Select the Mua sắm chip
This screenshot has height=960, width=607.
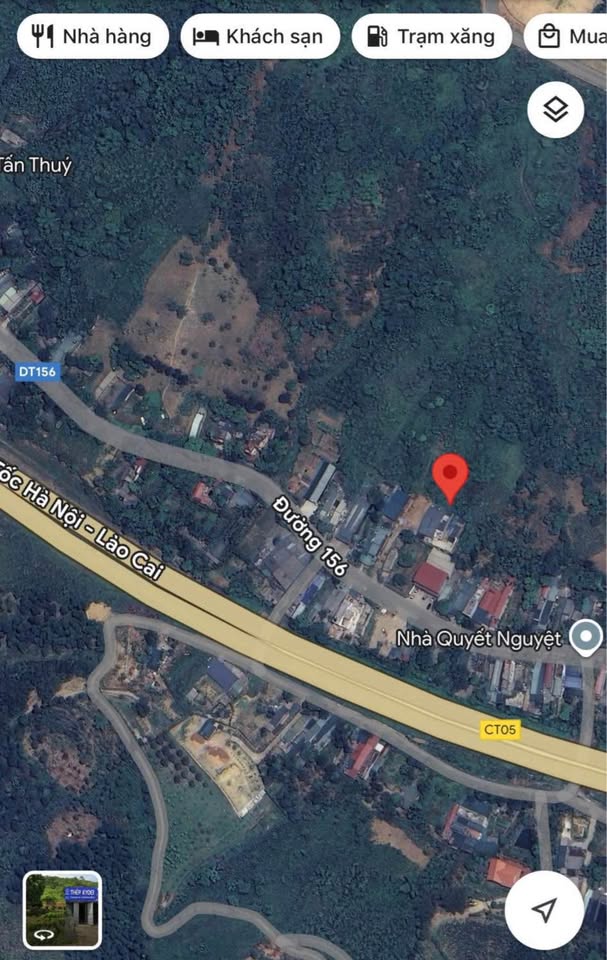(570, 37)
